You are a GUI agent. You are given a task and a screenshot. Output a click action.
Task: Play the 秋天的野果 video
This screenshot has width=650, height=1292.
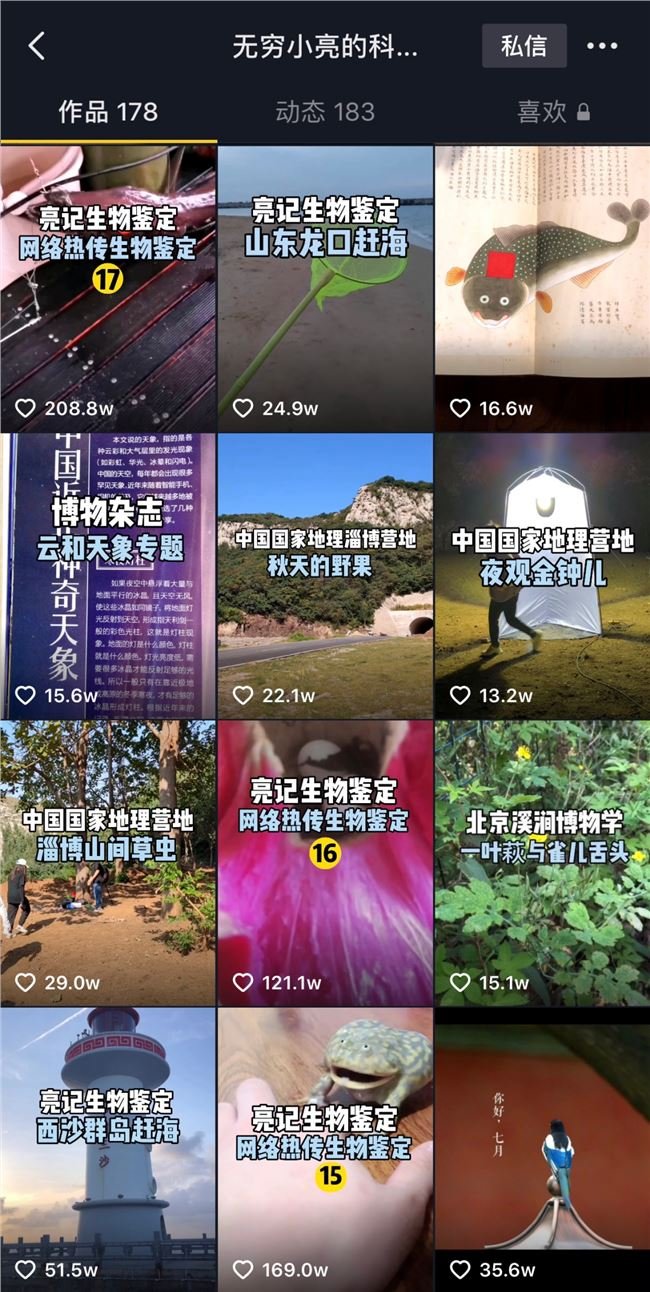(325, 576)
